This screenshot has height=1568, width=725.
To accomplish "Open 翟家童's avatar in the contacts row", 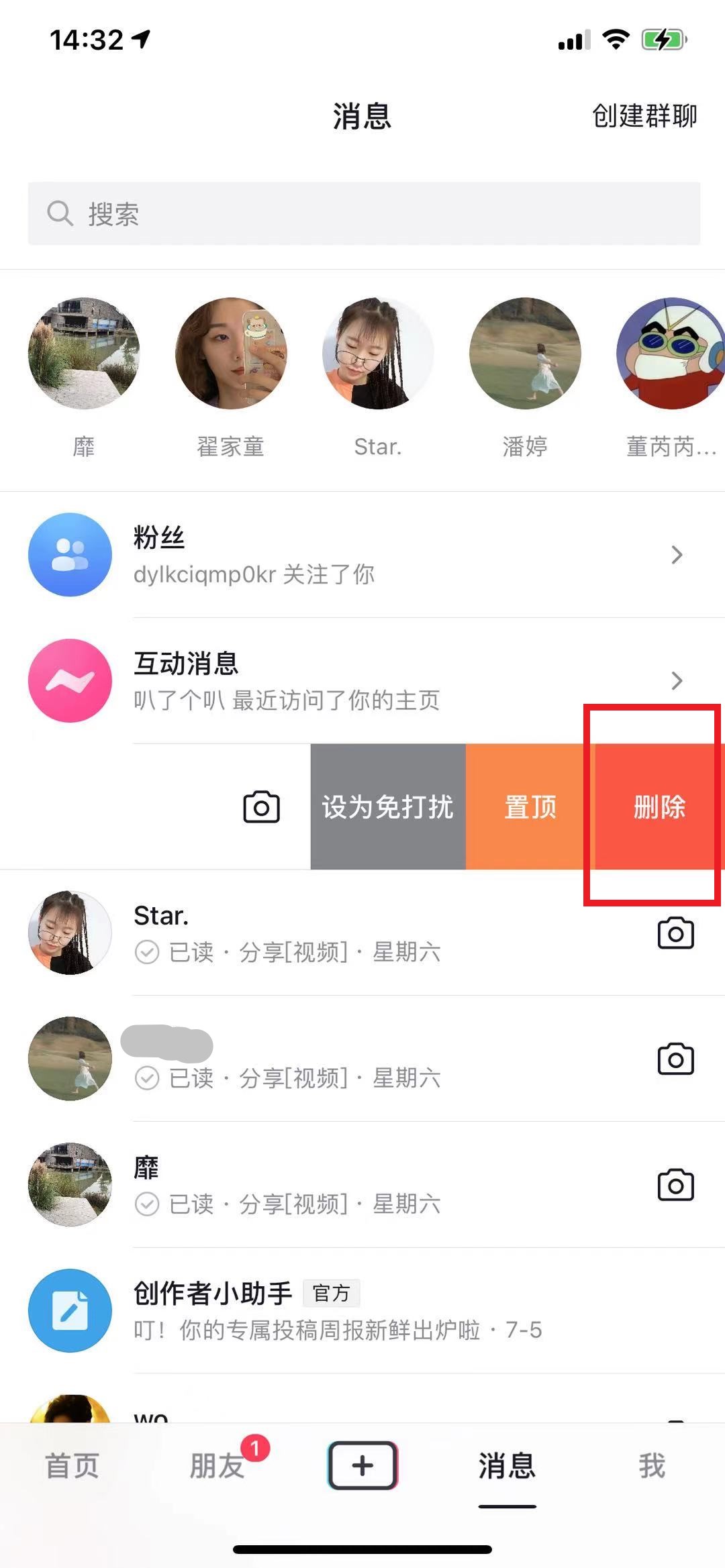I will [231, 354].
